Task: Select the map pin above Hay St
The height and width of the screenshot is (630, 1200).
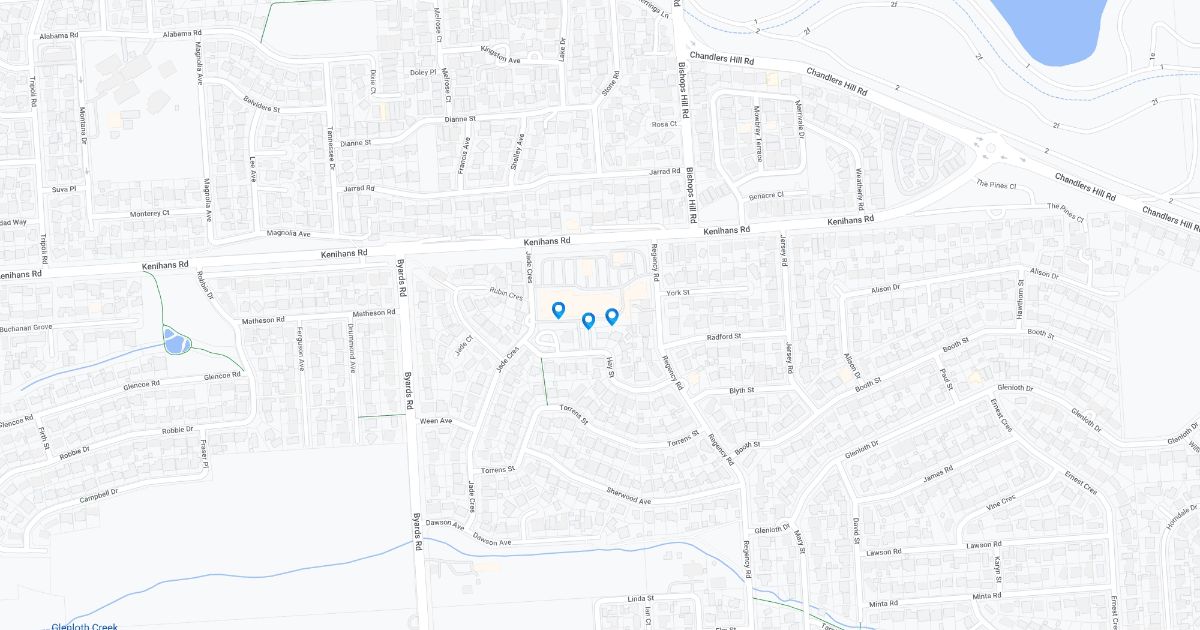Action: [x=588, y=320]
